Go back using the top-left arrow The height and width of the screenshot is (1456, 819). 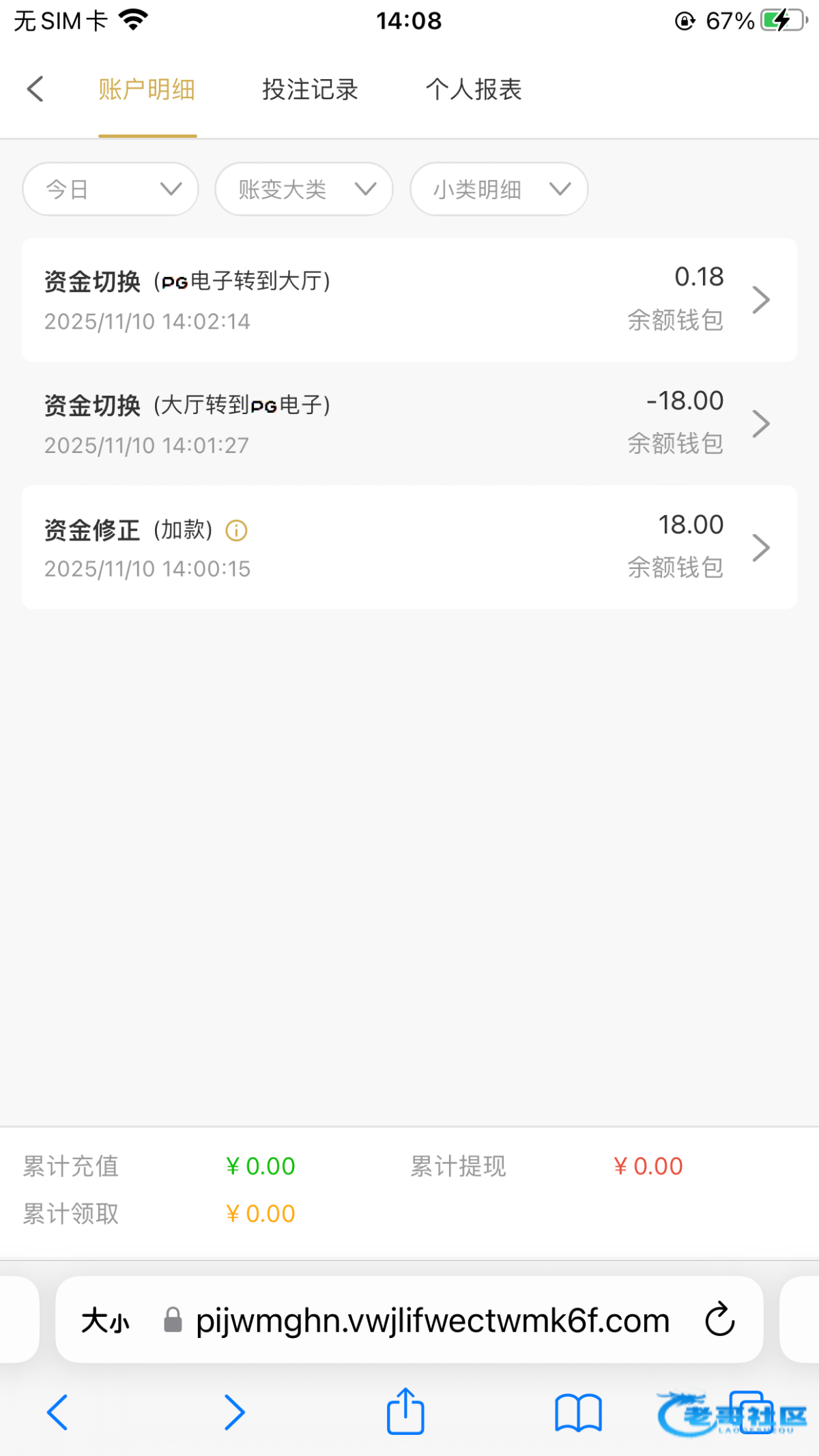(x=35, y=89)
